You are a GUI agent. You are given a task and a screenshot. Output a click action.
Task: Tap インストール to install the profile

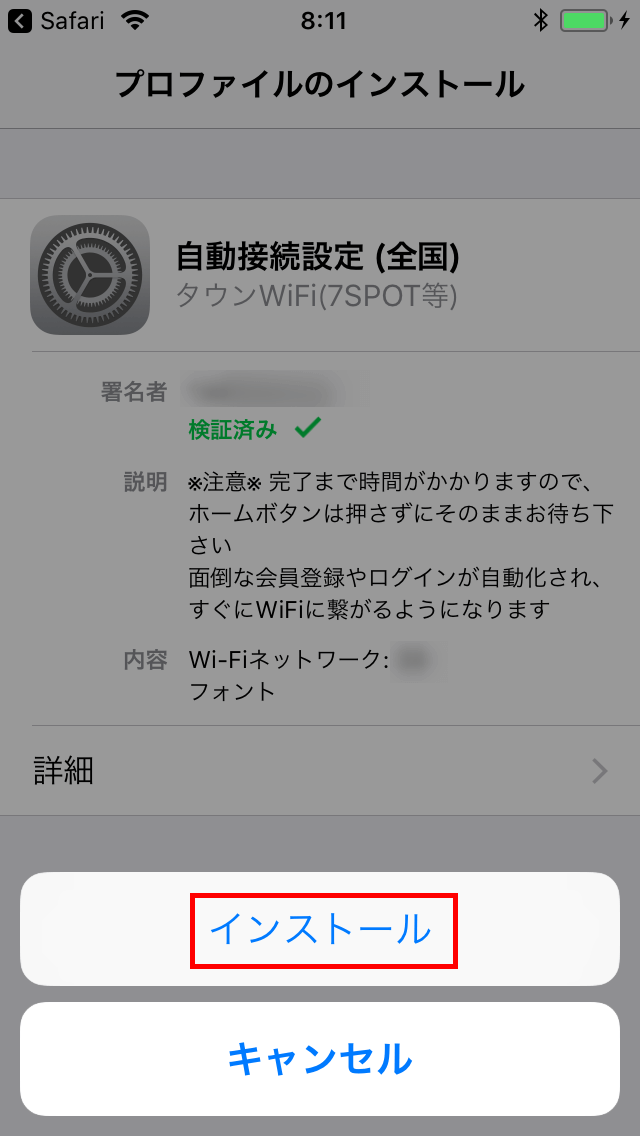point(320,929)
